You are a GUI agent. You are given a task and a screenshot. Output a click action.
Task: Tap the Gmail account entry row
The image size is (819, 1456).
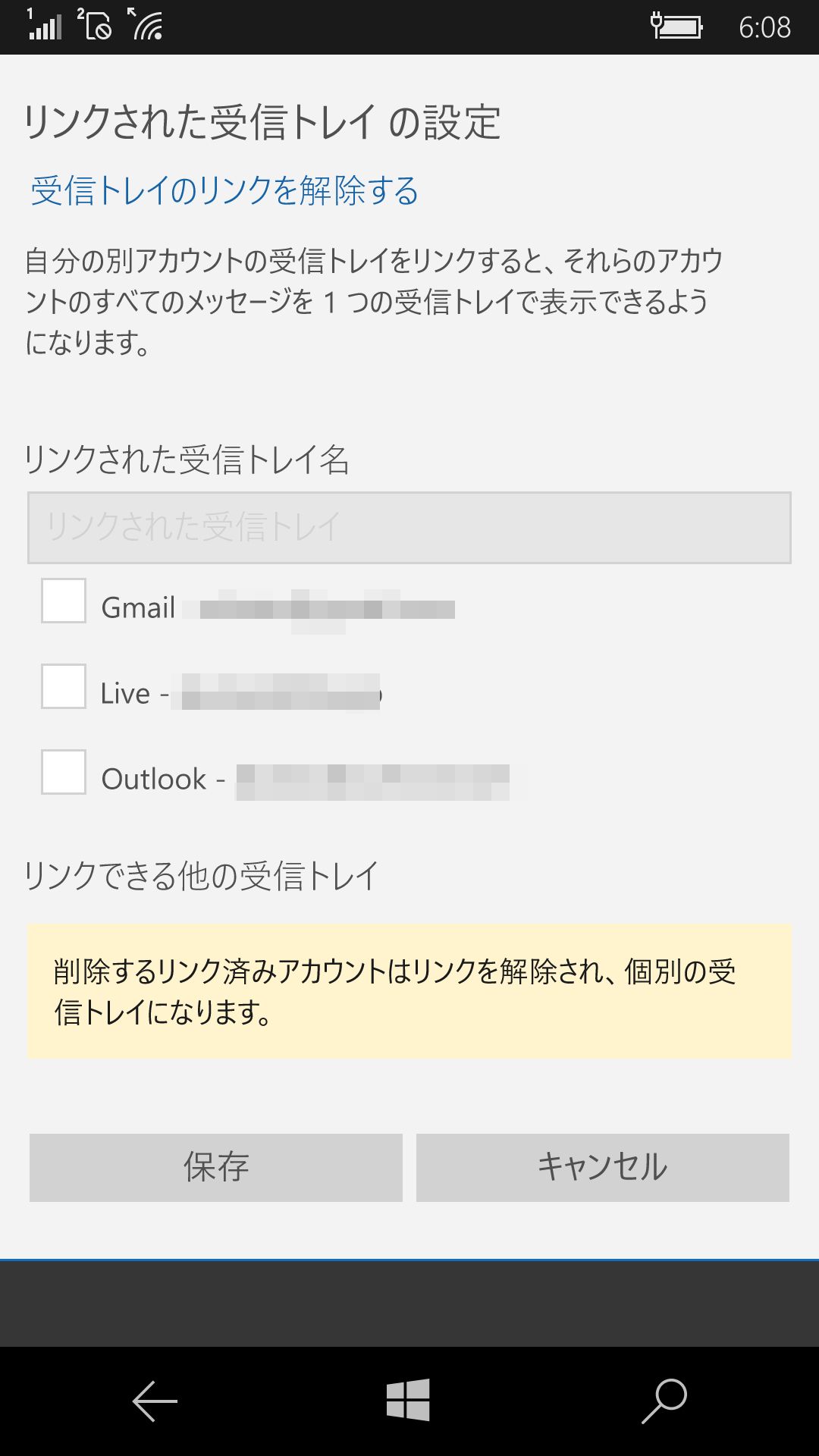(227, 605)
